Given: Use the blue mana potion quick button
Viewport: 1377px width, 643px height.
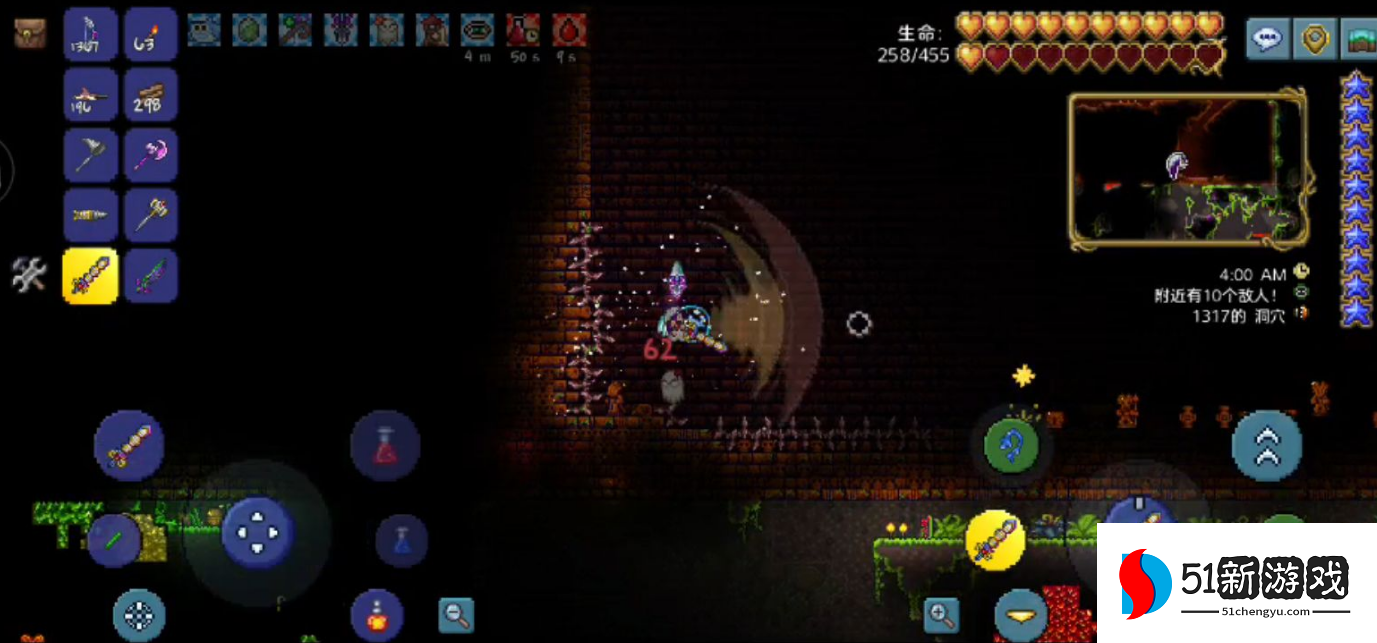Looking at the screenshot, I should [401, 541].
